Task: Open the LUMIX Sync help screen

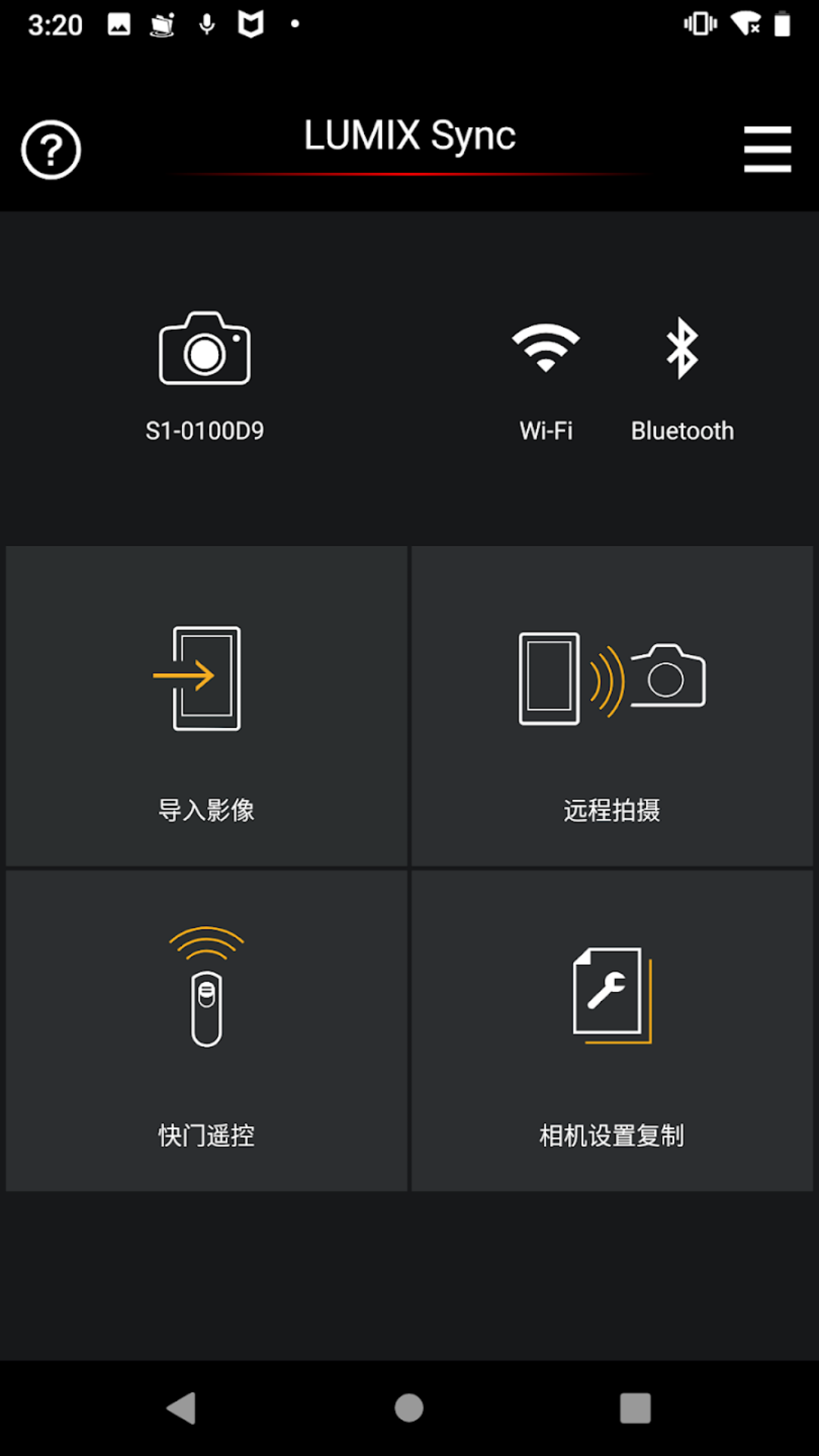Action: point(50,149)
